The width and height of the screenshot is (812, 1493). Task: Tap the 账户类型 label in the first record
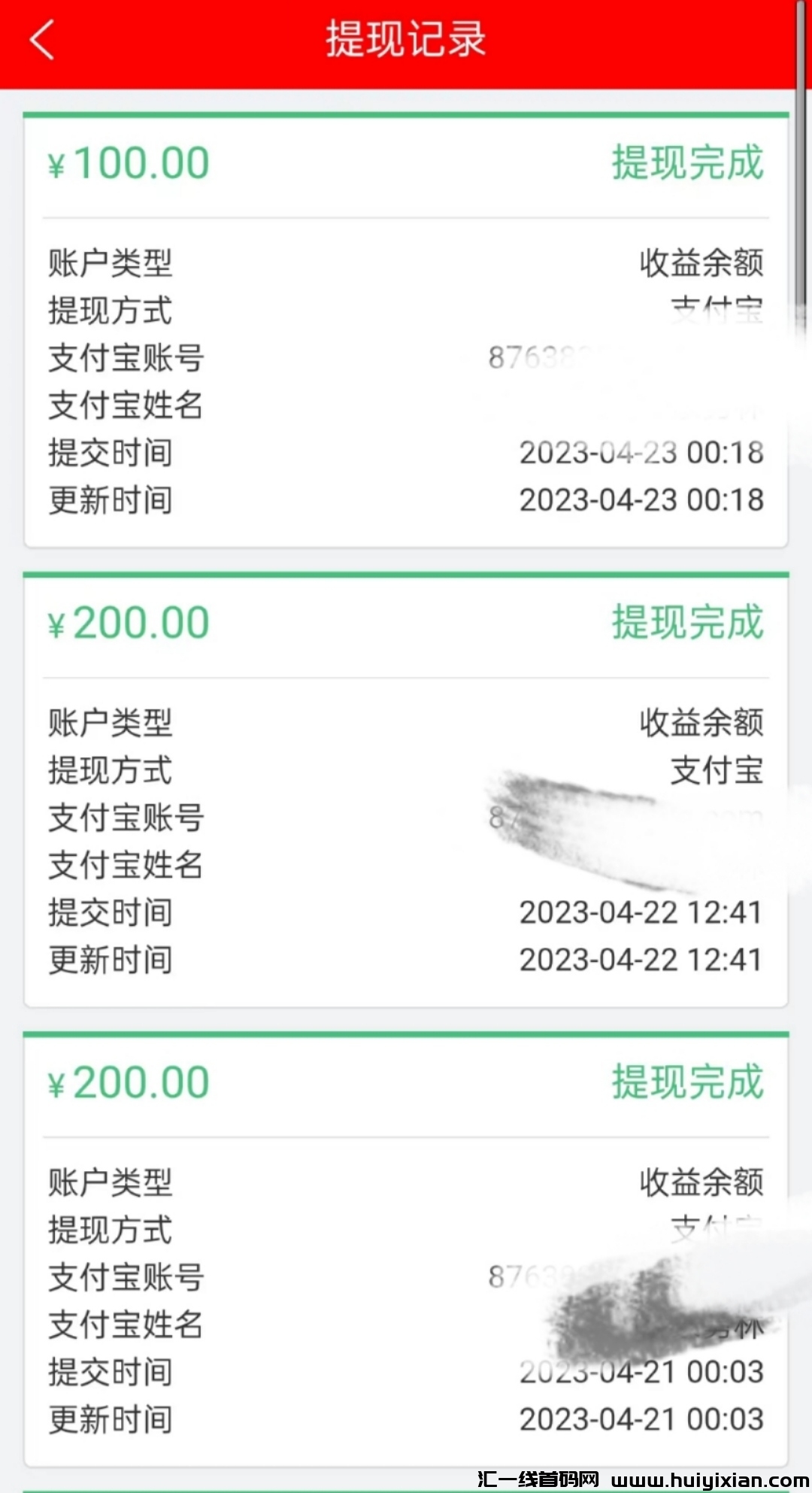[x=111, y=262]
